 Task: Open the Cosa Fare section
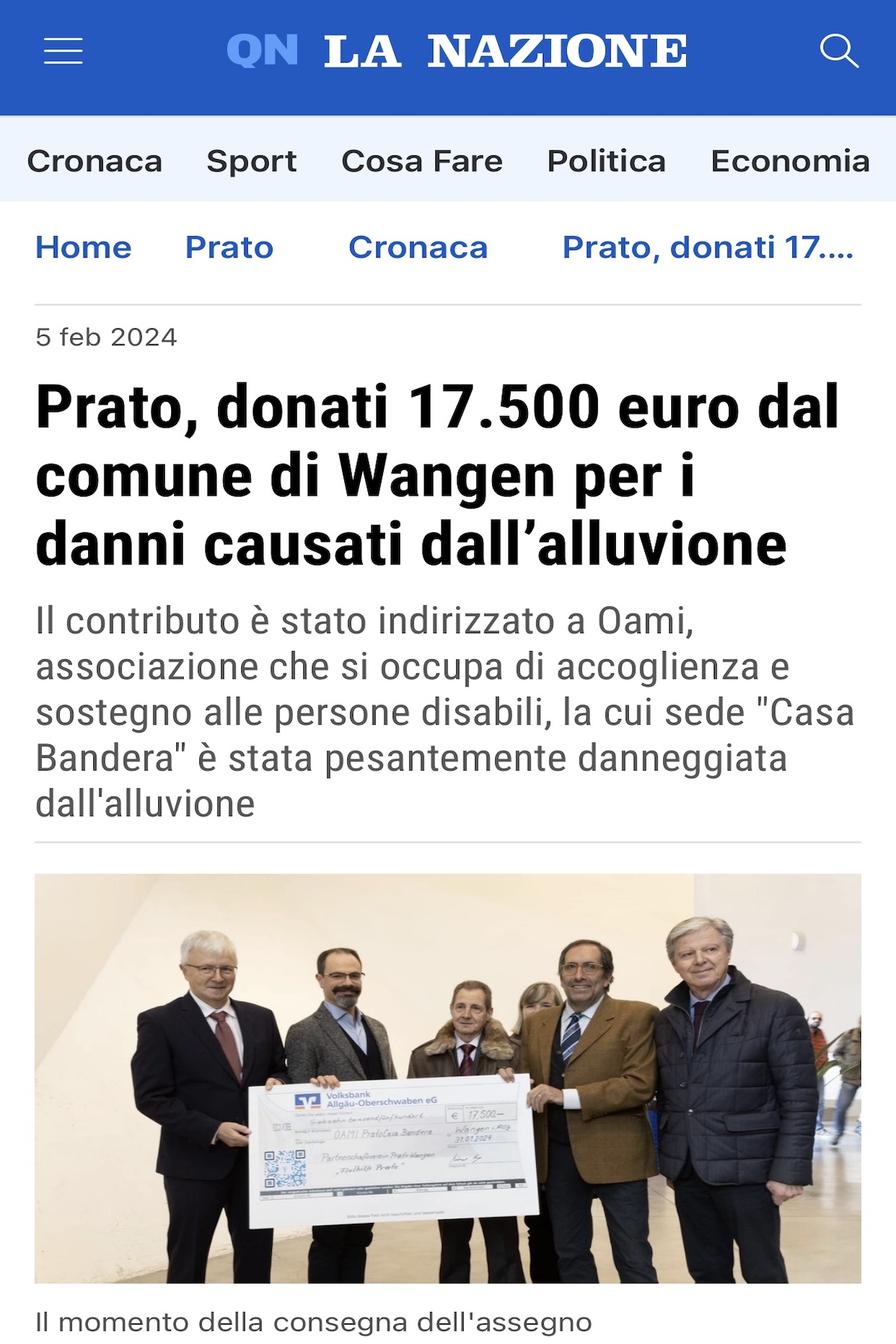click(x=422, y=161)
